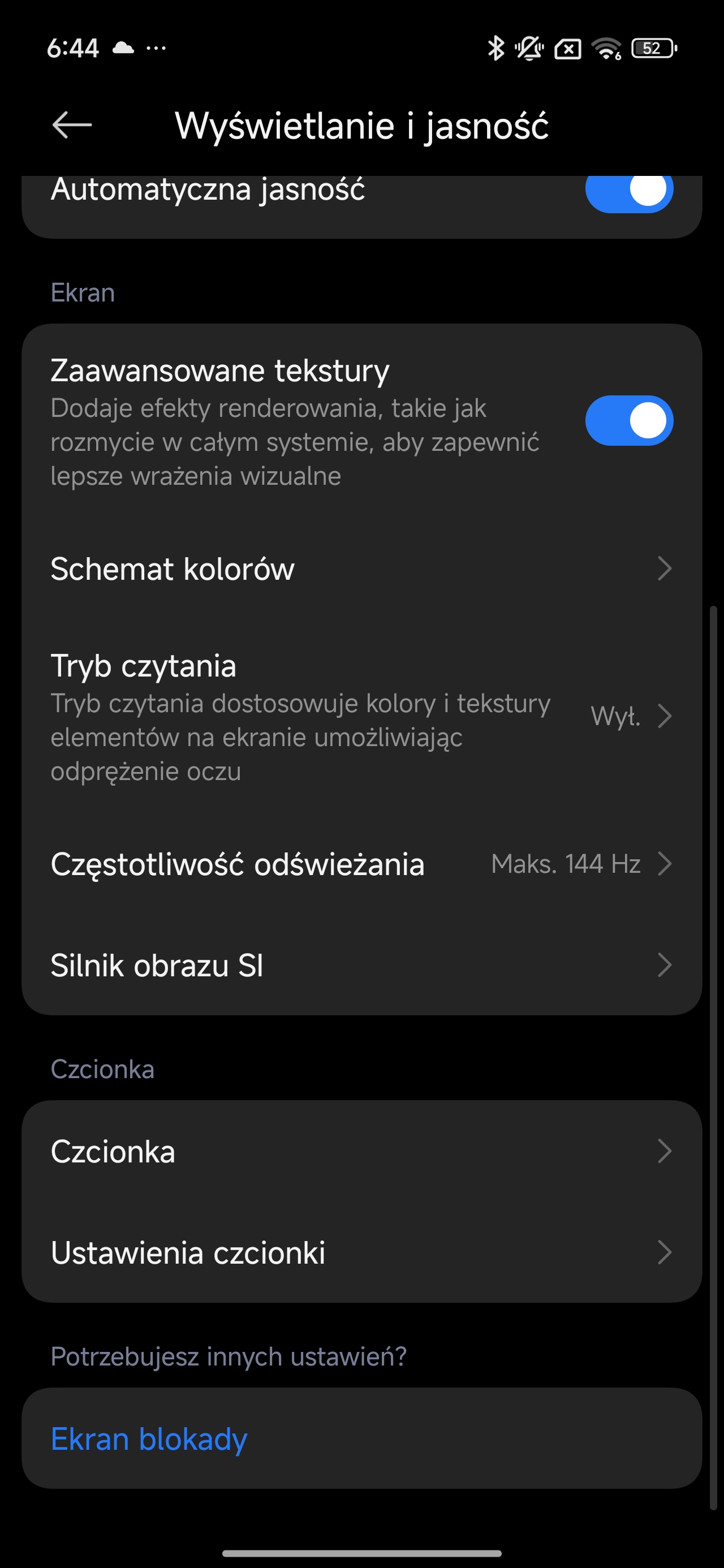
Task: Turn off Automatyczna jasność switch
Action: tap(628, 192)
